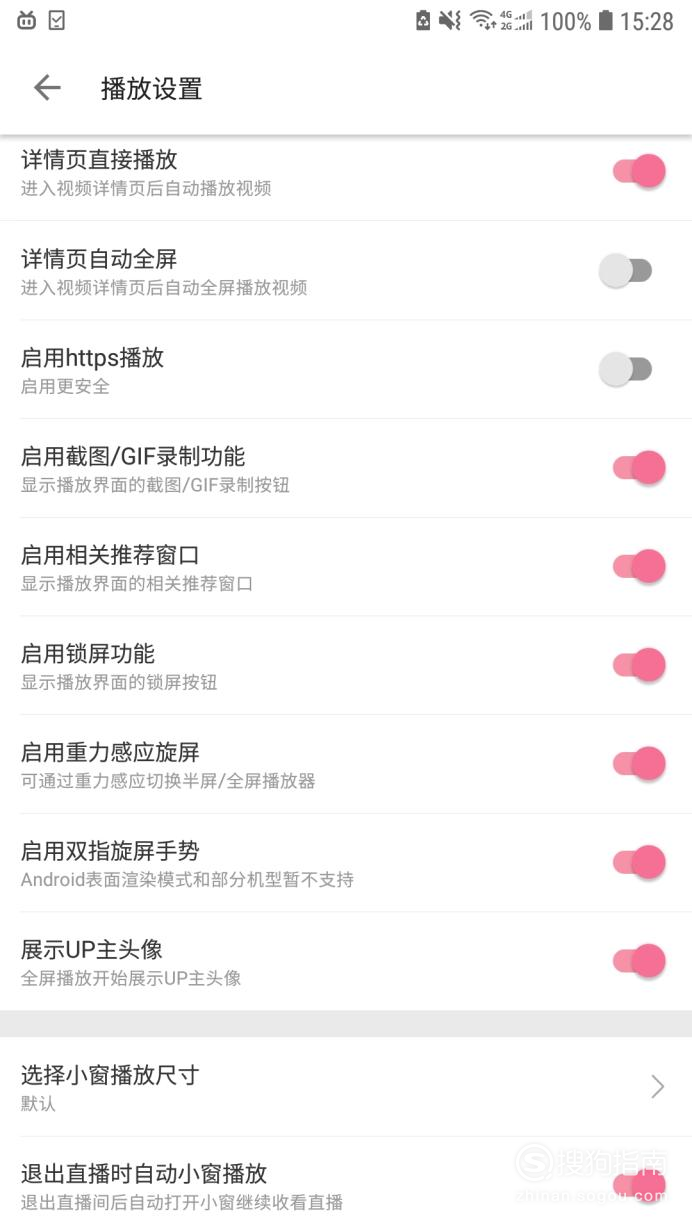The image size is (692, 1230).
Task: Turn off 启用双指旋屏手势
Action: (x=639, y=862)
